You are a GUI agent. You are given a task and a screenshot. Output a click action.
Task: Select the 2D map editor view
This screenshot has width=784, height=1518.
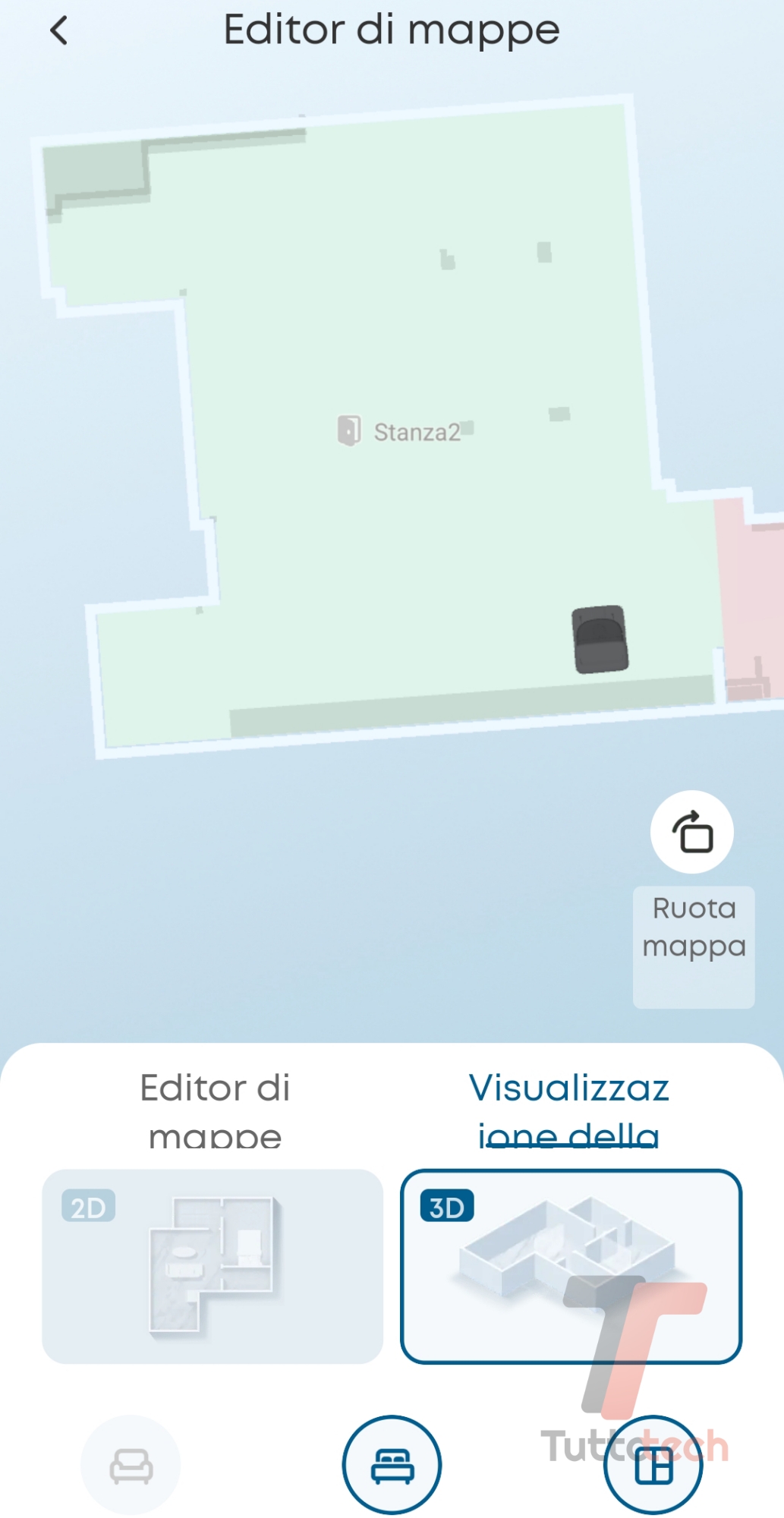click(213, 1266)
